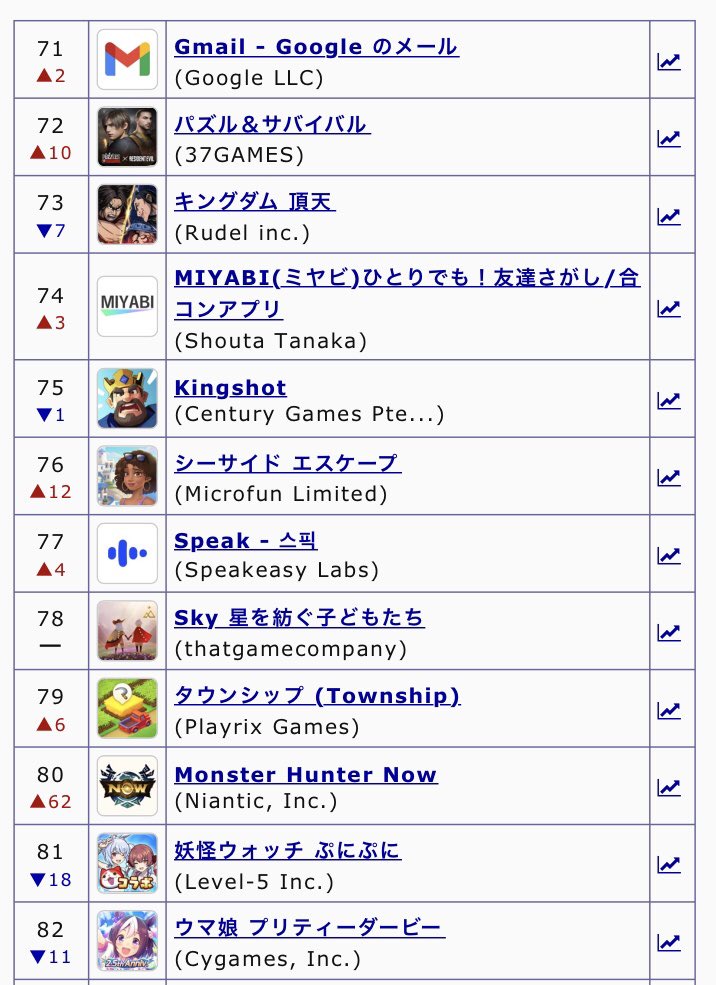716x985 pixels.
Task: Show the ranking graph for パズル＆サバイバル
Action: pyautogui.click(x=669, y=139)
